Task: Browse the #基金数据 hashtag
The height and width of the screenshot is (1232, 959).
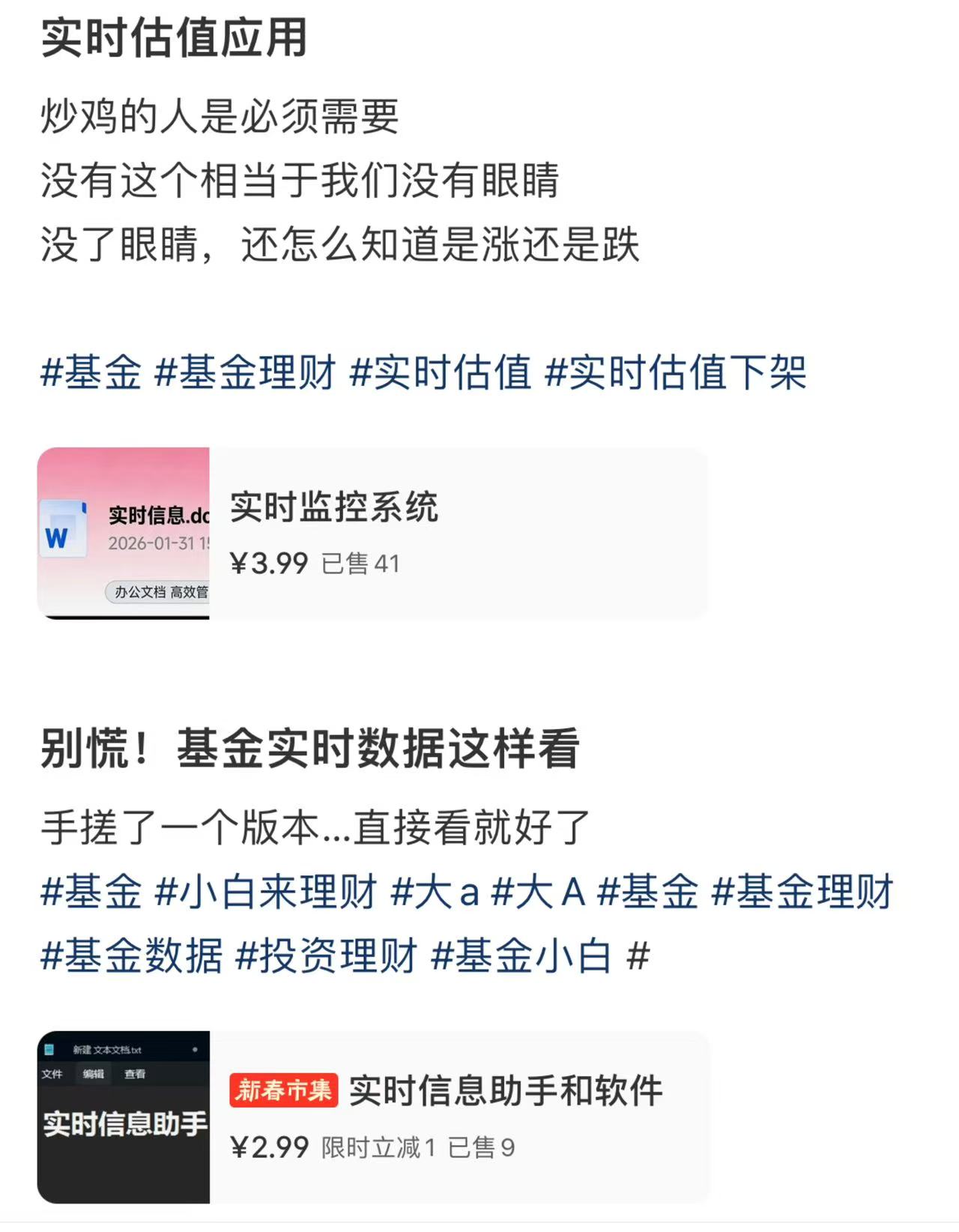Action: [132, 957]
